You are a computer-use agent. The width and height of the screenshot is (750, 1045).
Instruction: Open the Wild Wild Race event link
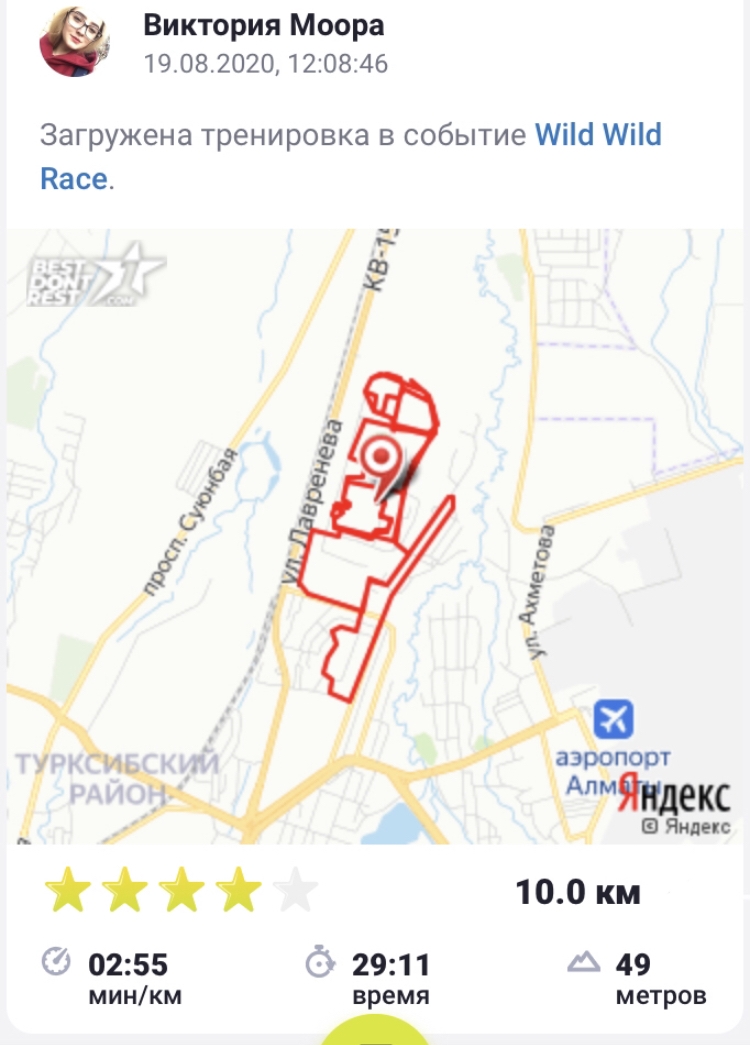point(598,135)
